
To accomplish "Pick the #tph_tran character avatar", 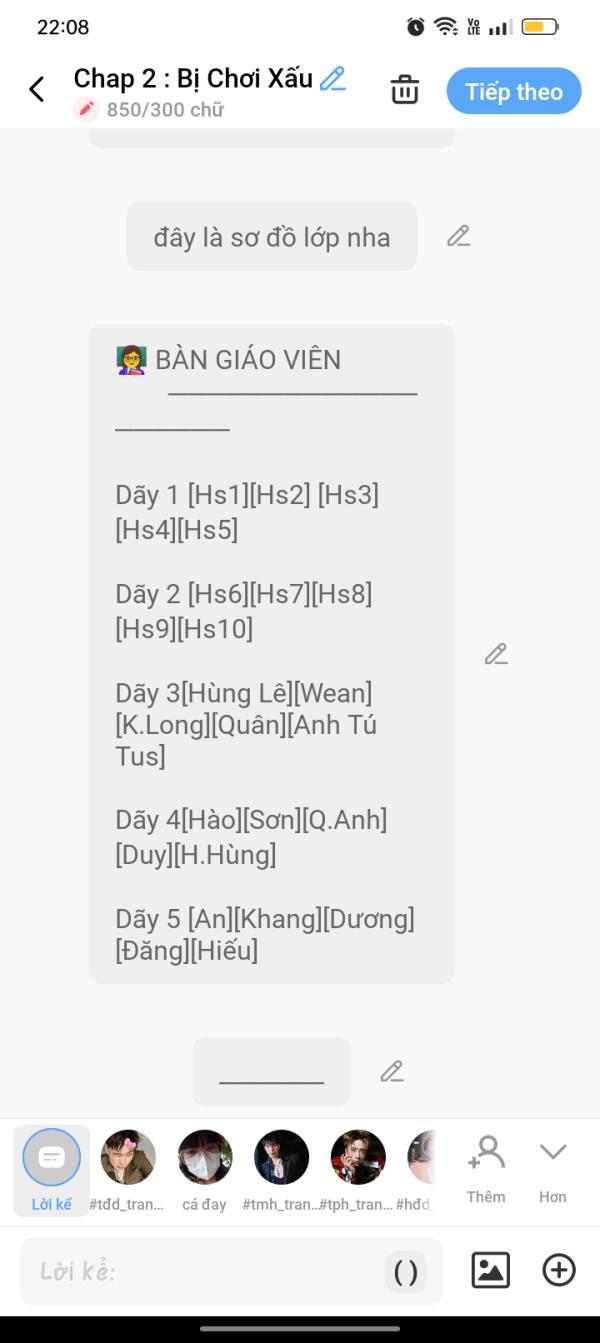I will tap(357, 1170).
